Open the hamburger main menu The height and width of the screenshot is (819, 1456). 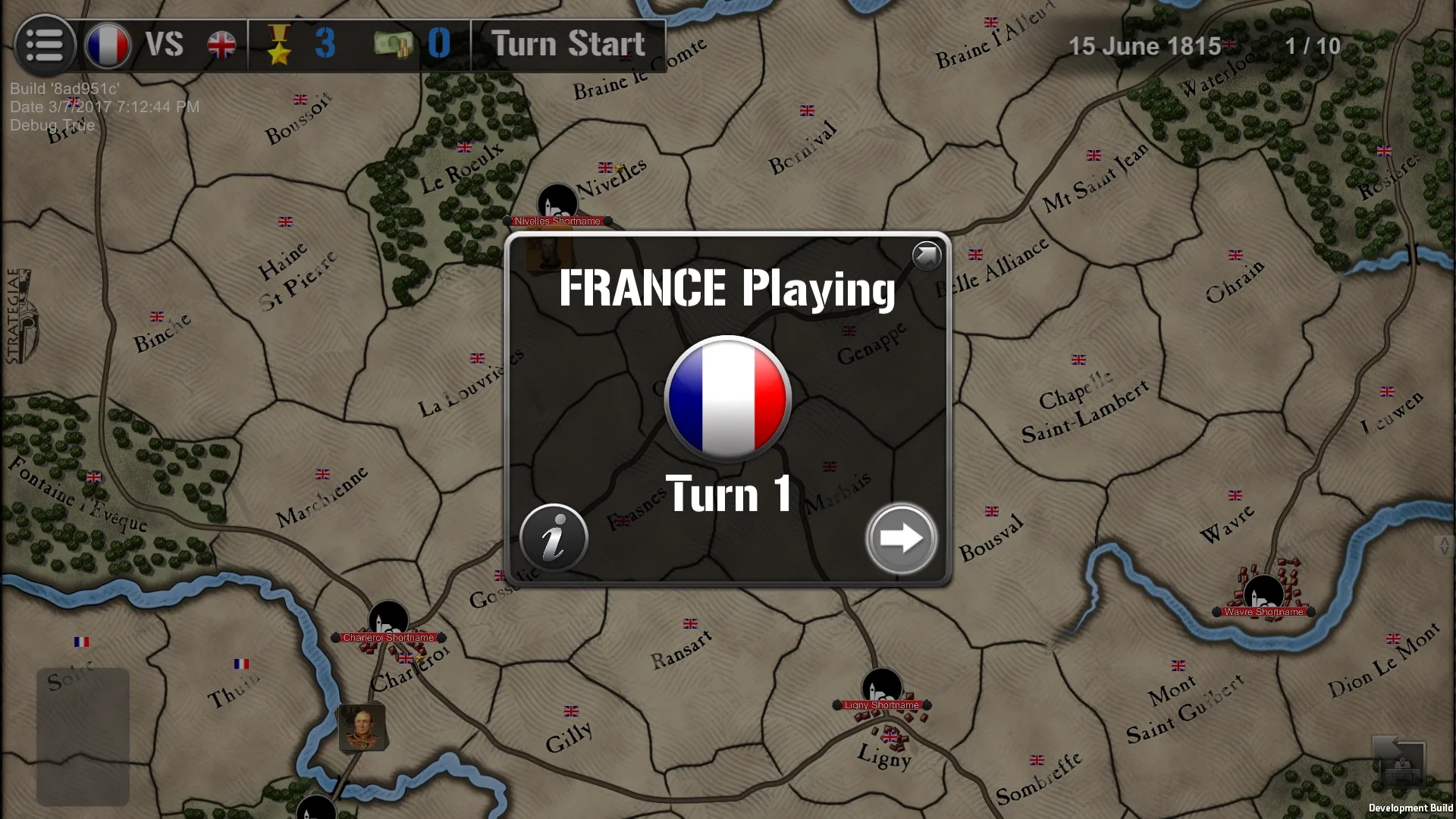pos(45,45)
